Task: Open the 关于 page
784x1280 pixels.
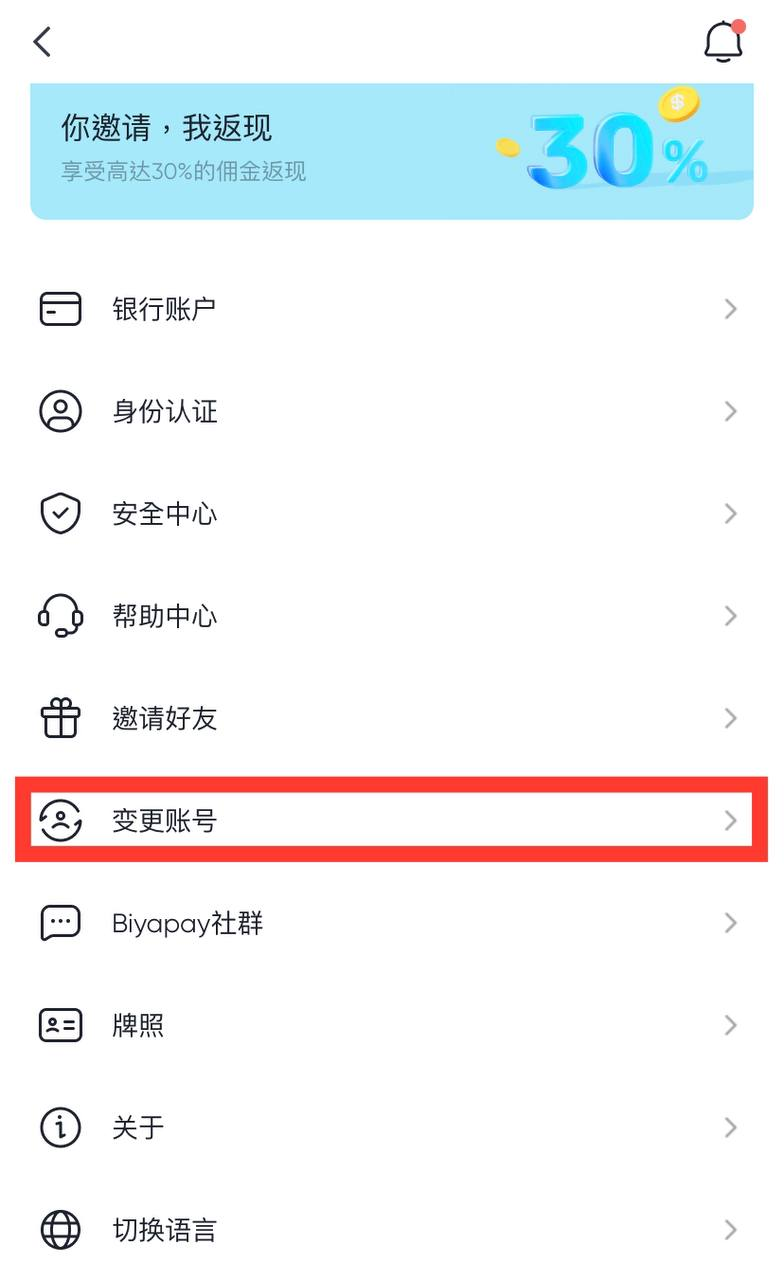Action: [391, 1128]
